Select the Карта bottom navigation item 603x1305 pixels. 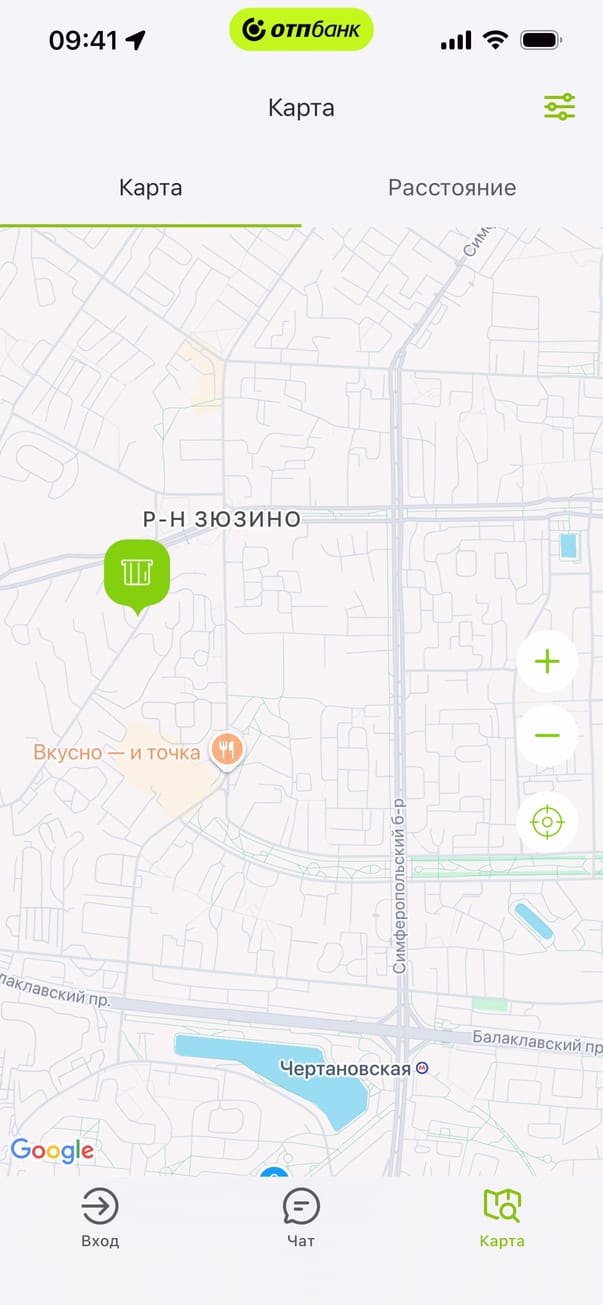point(502,1218)
